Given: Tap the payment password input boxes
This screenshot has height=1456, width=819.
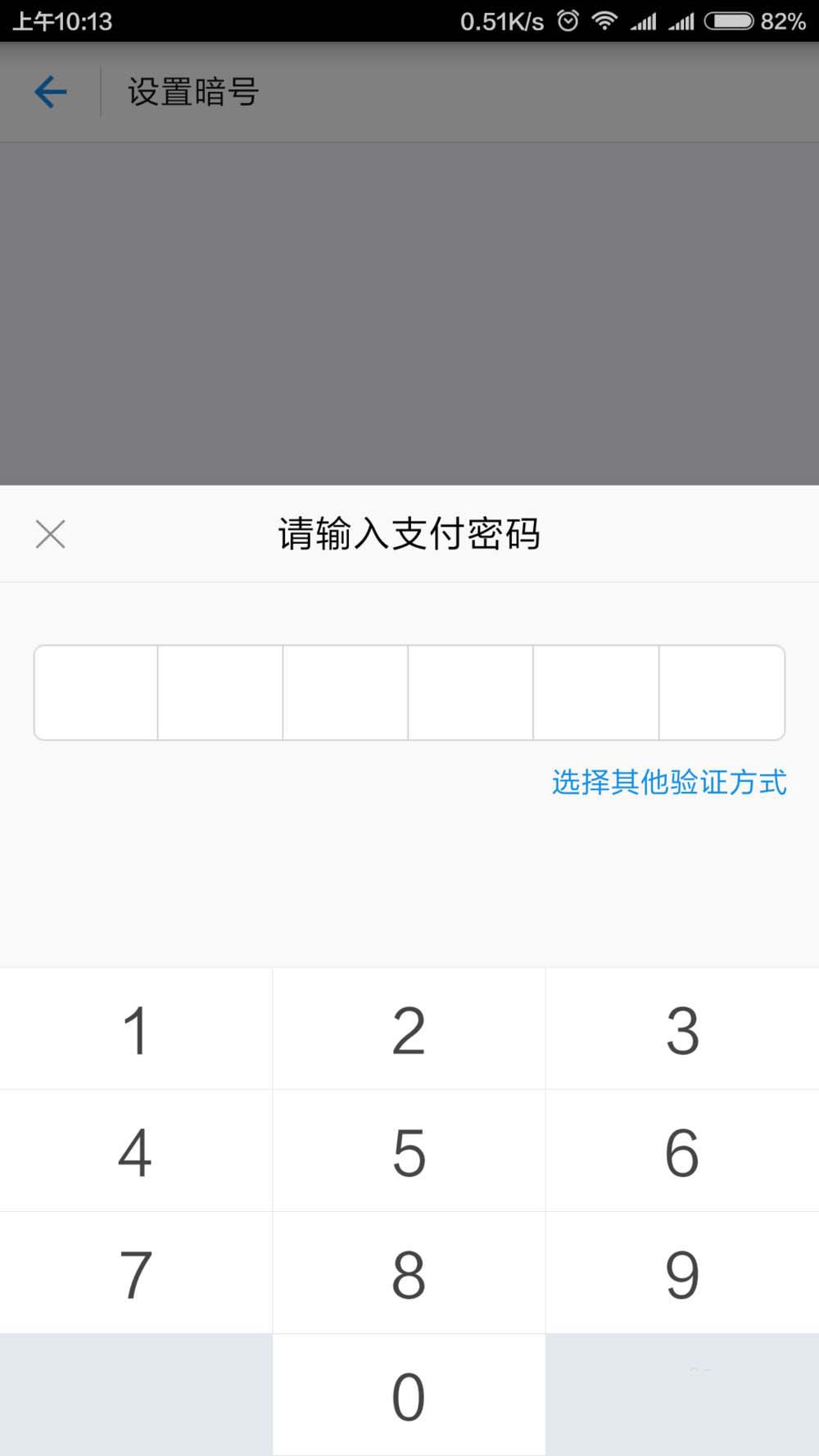Looking at the screenshot, I should pyautogui.click(x=409, y=693).
